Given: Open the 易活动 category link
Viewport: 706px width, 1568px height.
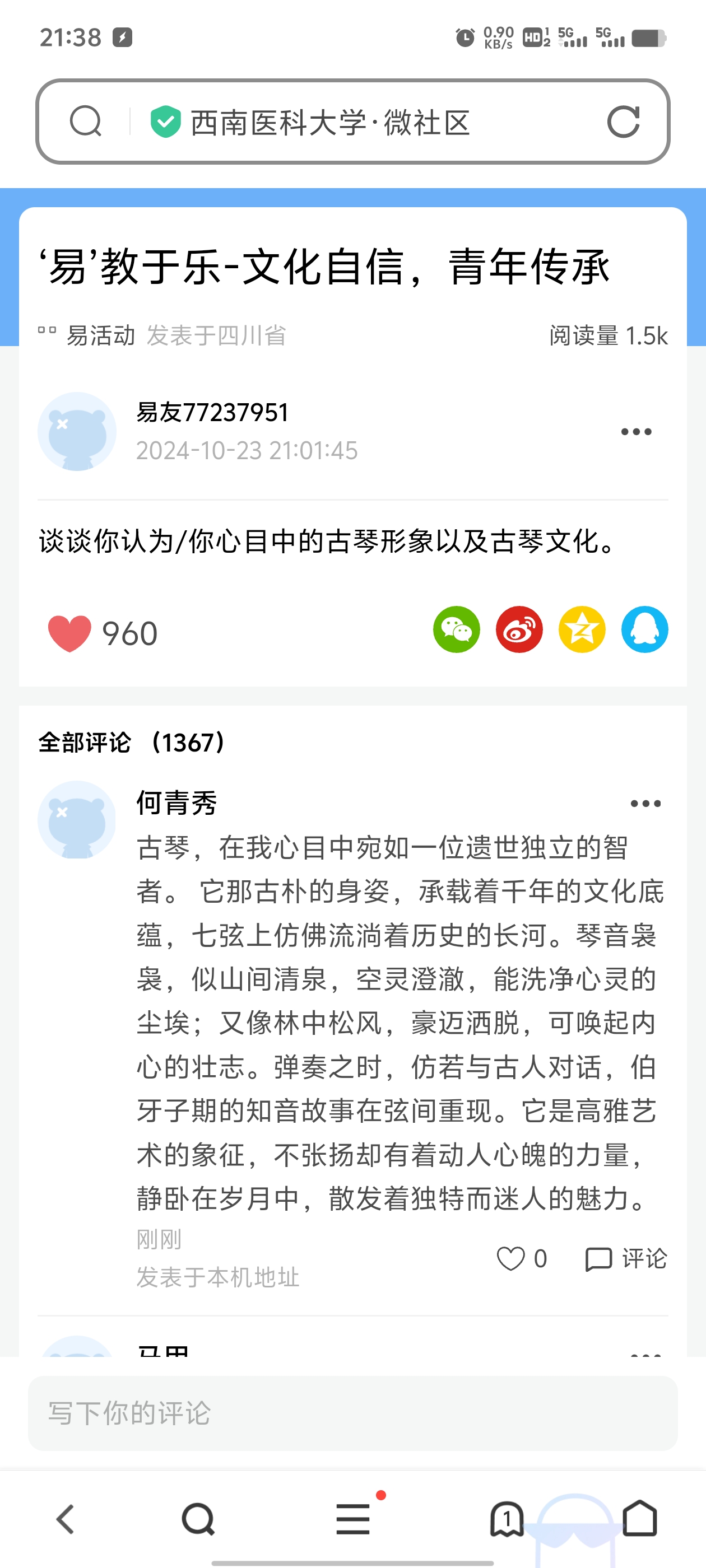Looking at the screenshot, I should point(100,335).
